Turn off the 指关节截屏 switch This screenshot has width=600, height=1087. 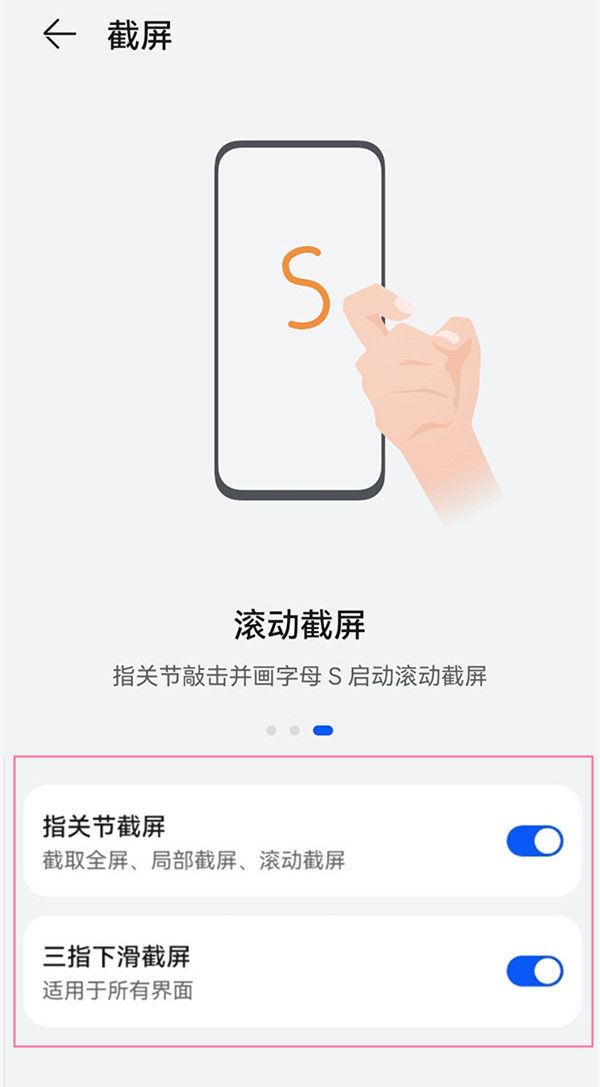(534, 841)
